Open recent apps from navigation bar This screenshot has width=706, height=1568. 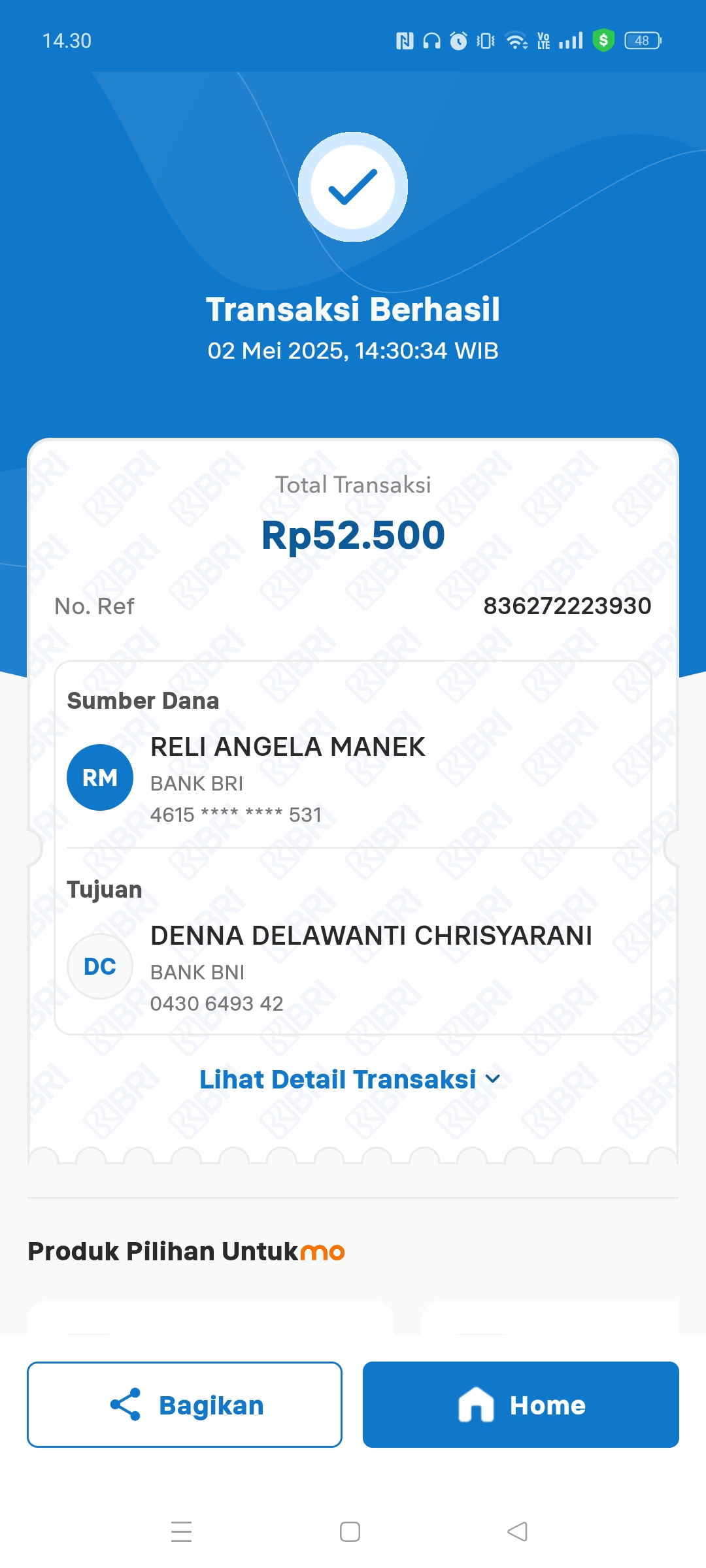181,1531
